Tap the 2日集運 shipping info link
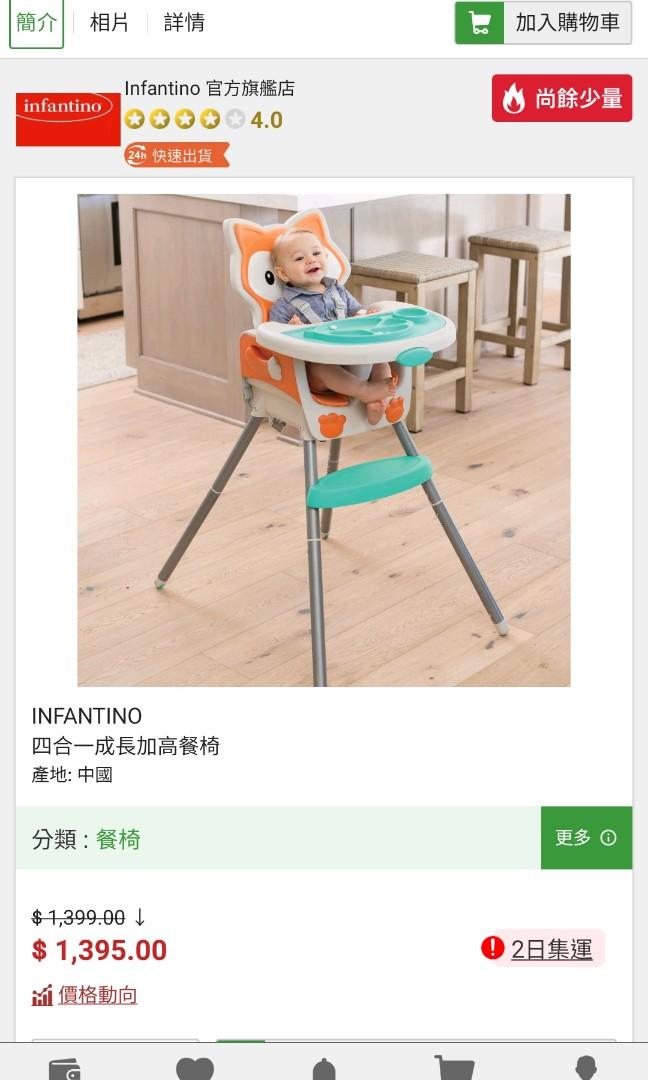Viewport: 648px width, 1080px height. (551, 949)
